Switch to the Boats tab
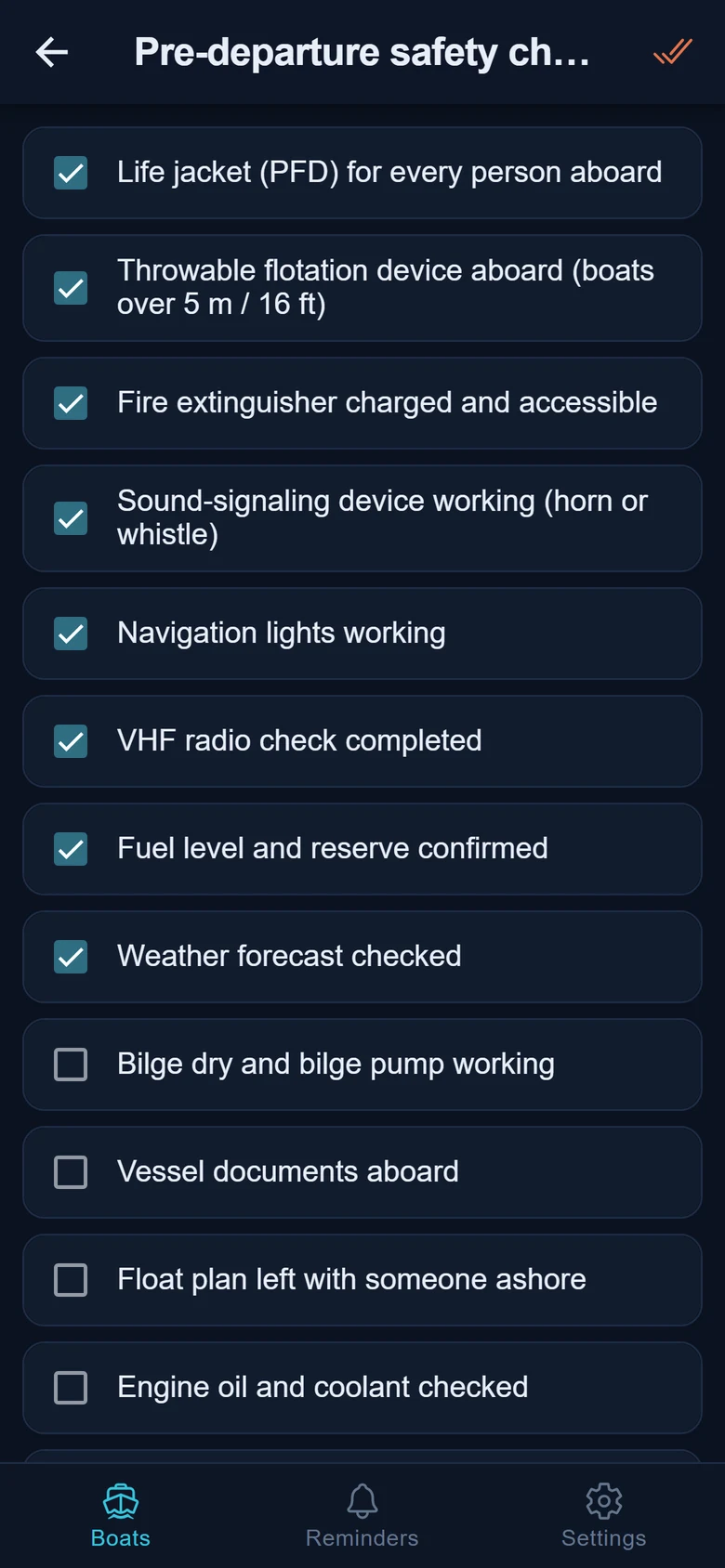 tap(121, 1516)
